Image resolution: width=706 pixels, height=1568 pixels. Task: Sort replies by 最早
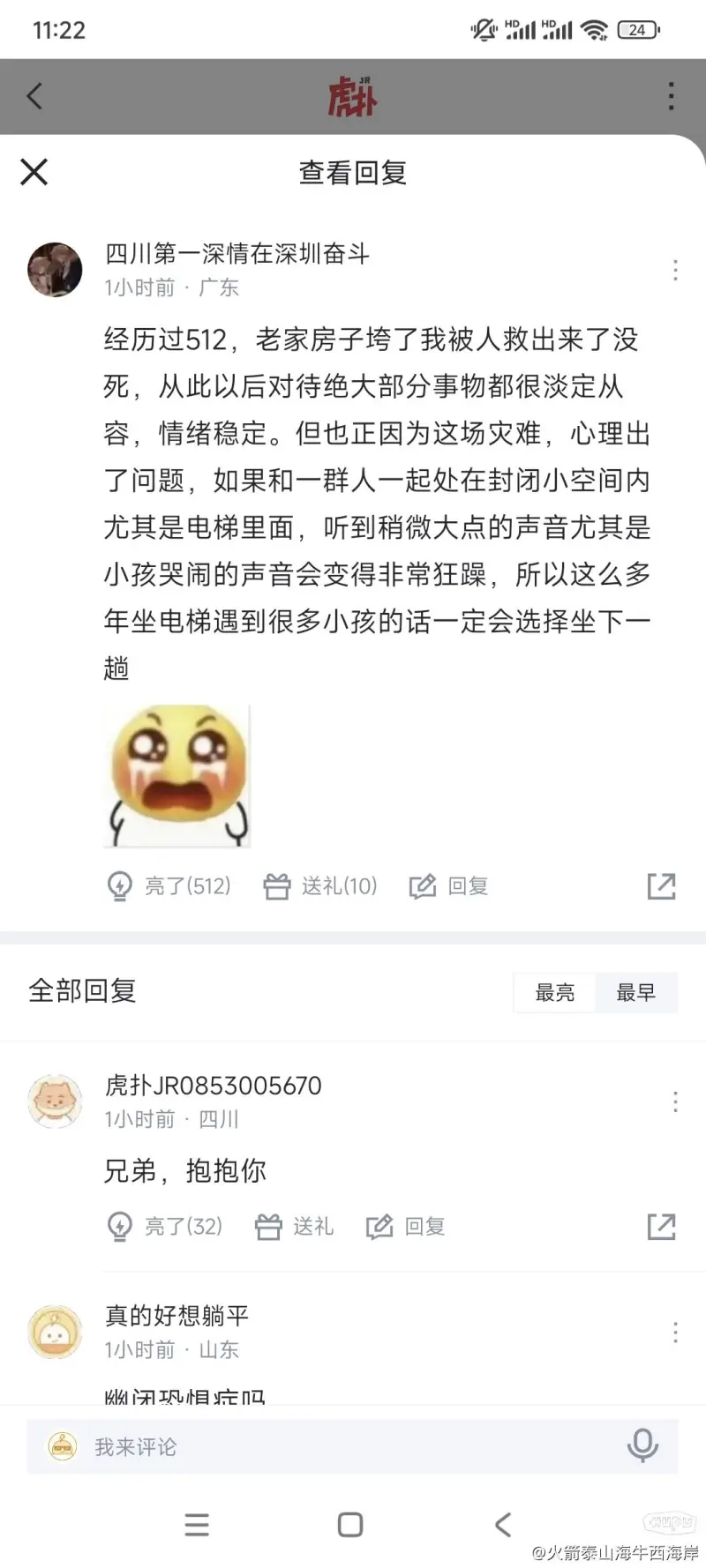tap(635, 992)
